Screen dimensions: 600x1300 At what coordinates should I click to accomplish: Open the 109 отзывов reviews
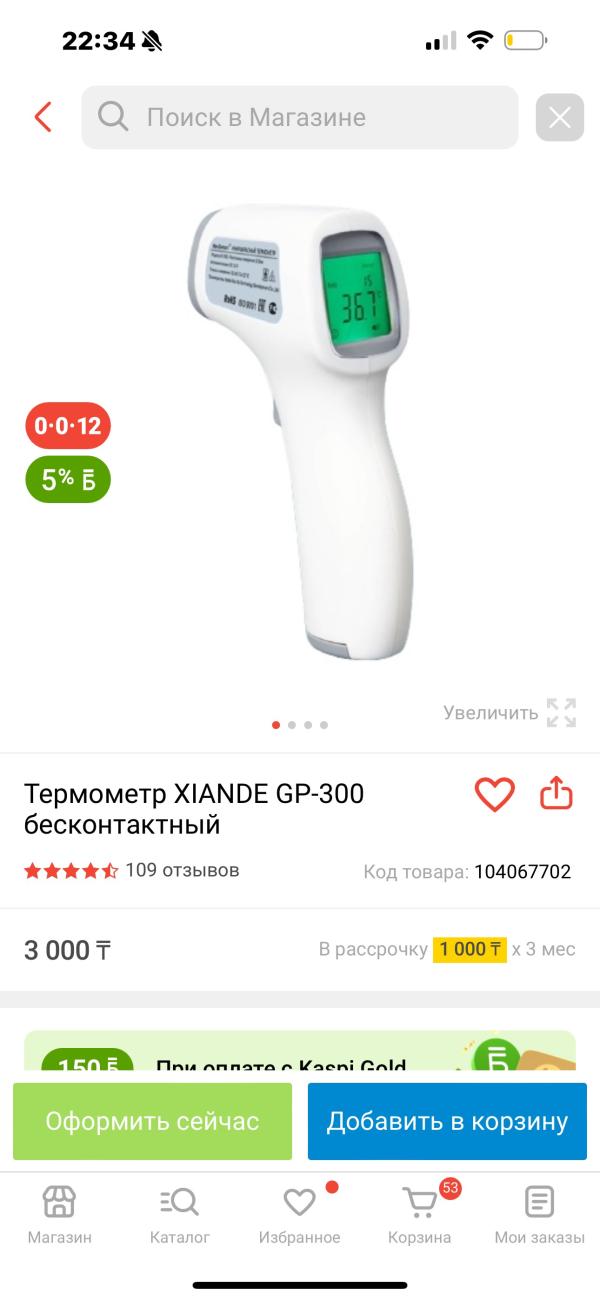pyautogui.click(x=181, y=870)
